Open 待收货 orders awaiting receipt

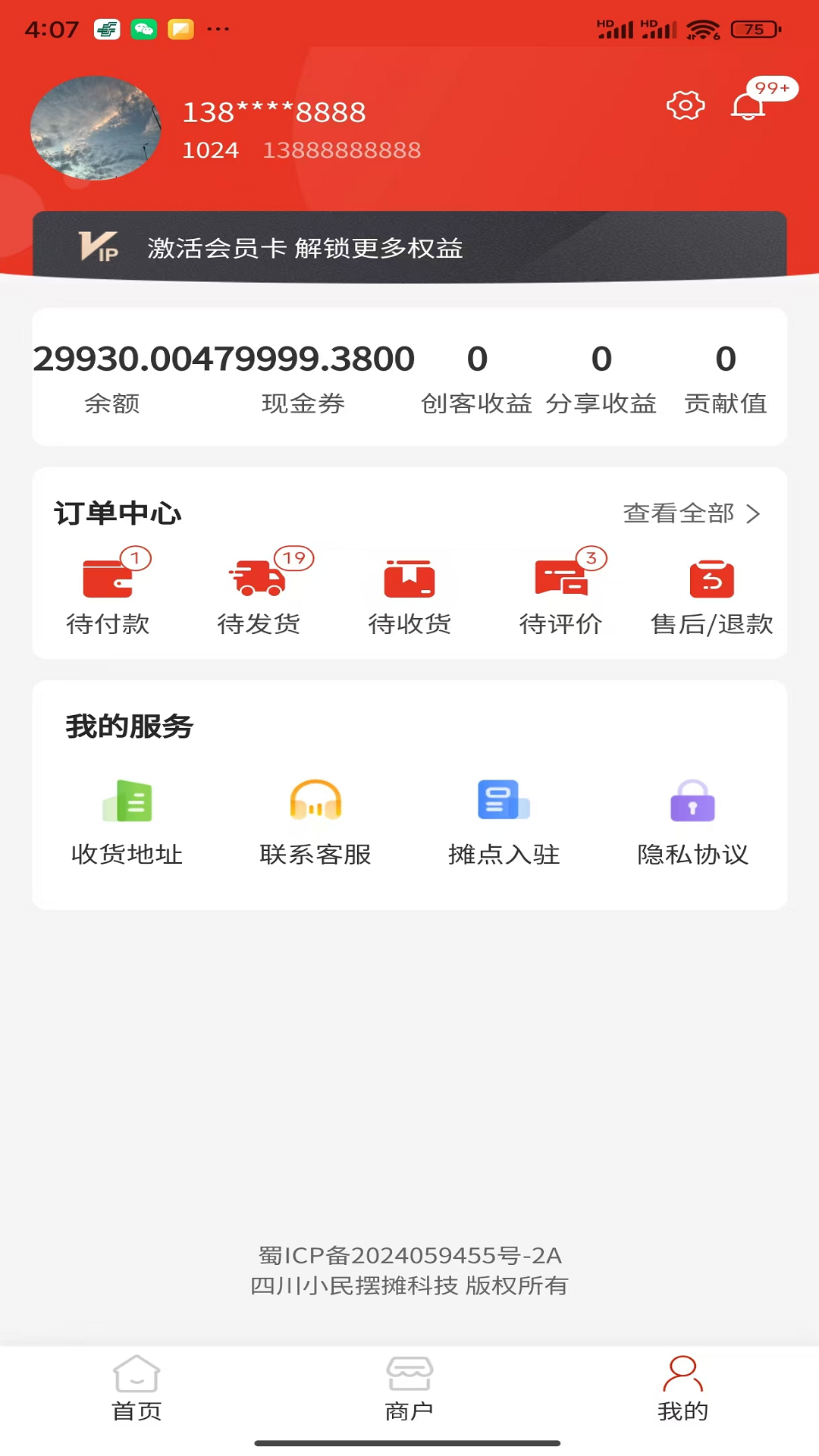[x=409, y=594]
